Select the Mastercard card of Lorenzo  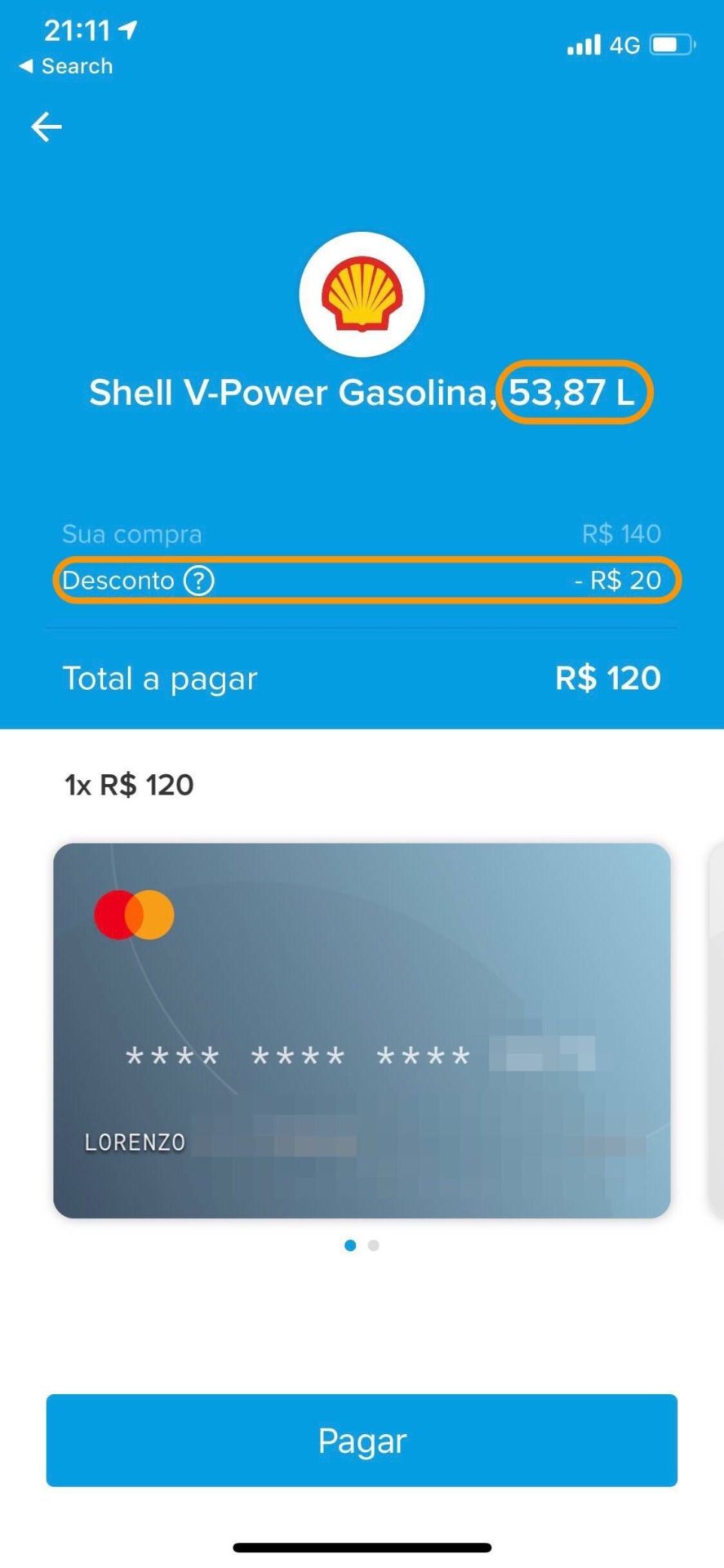point(362,1031)
